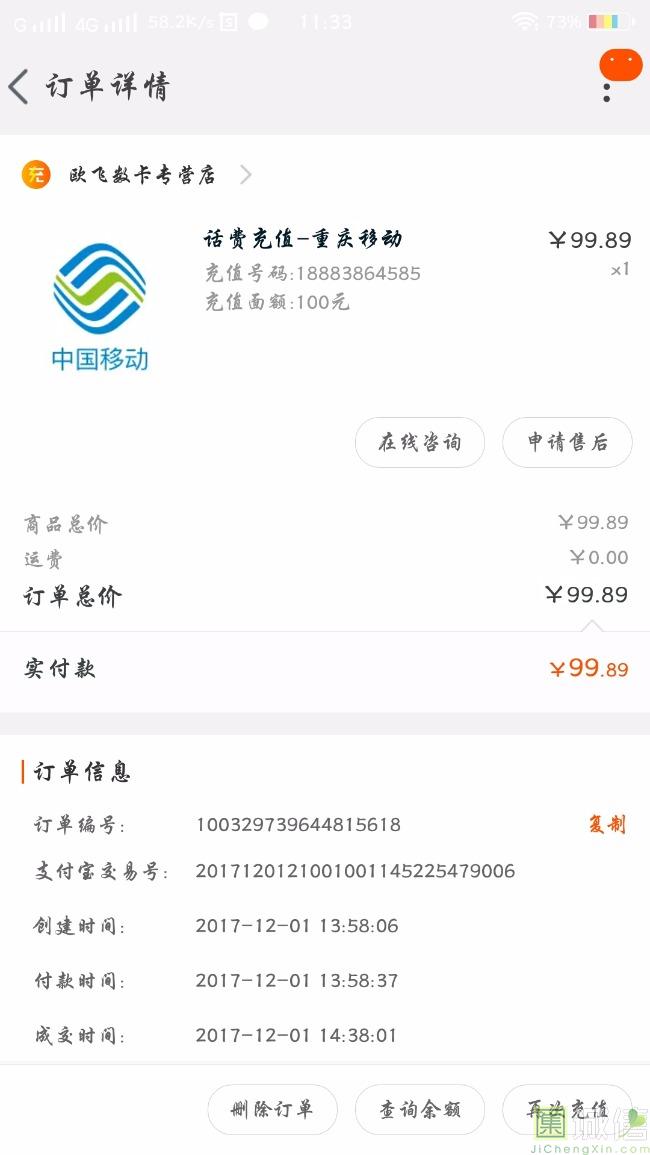This screenshot has height=1155, width=650.
Task: Open the 欧飞数卡专营店 store page
Action: point(143,175)
